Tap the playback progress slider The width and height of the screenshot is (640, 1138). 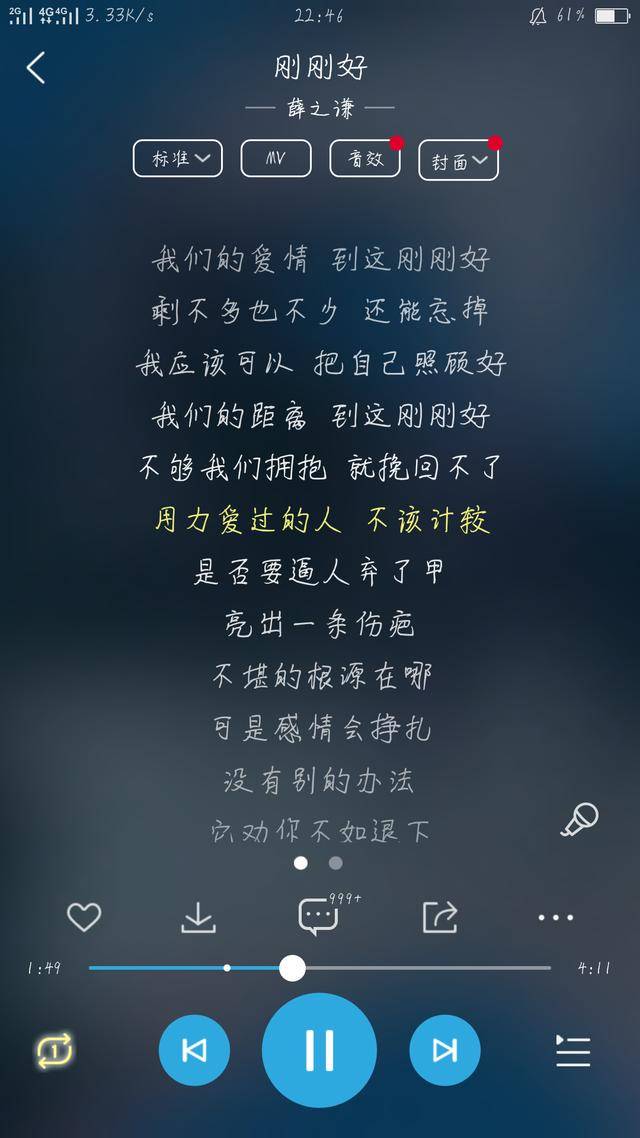click(x=319, y=967)
